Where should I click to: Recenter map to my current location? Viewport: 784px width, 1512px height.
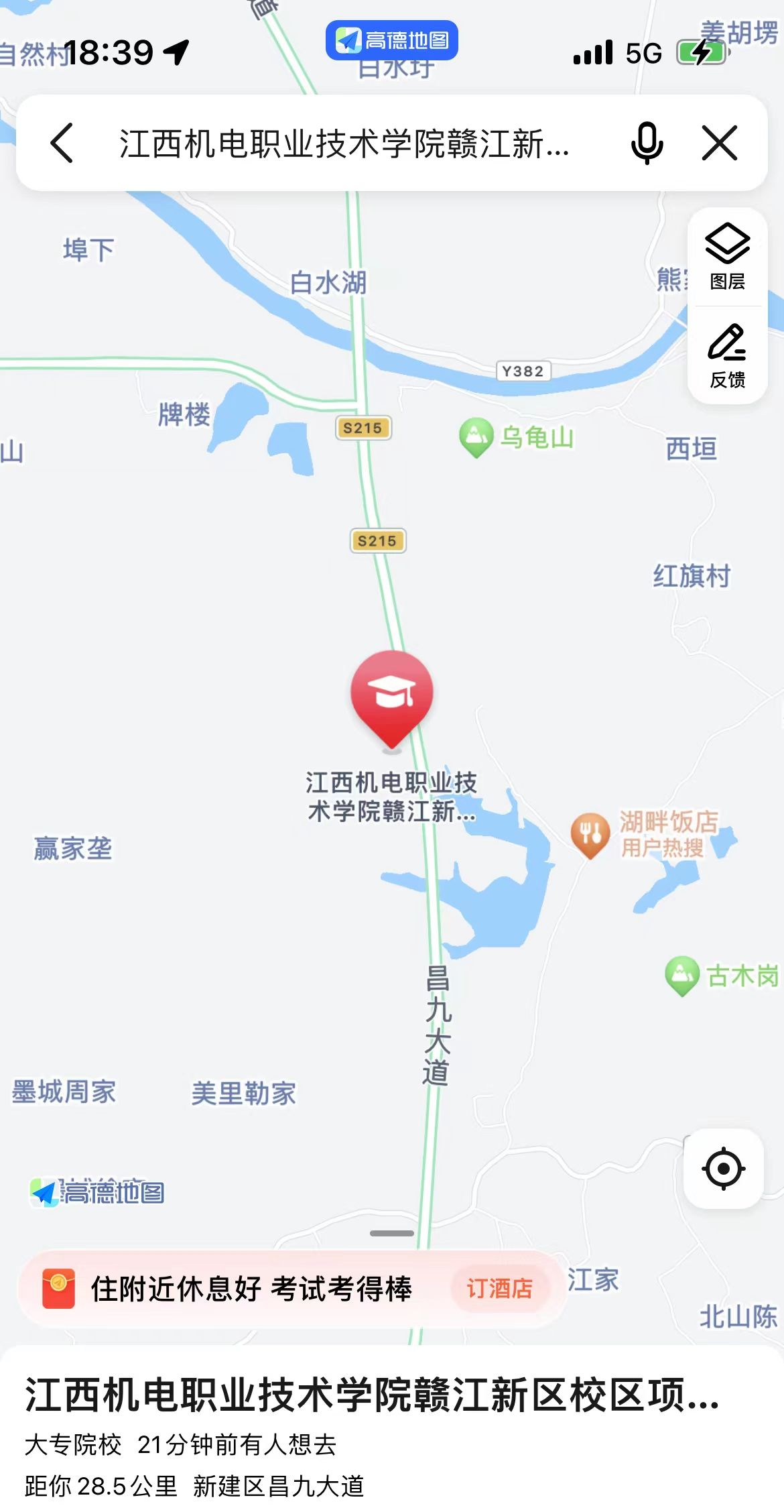724,1169
